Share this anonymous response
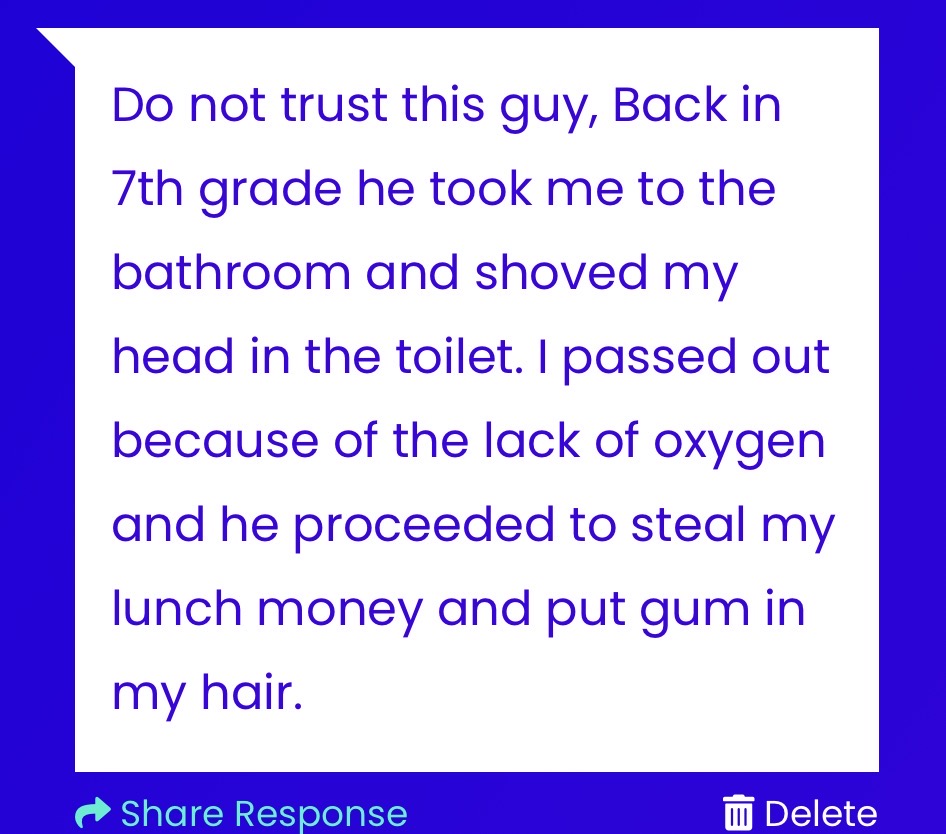946x834 pixels. tap(242, 813)
